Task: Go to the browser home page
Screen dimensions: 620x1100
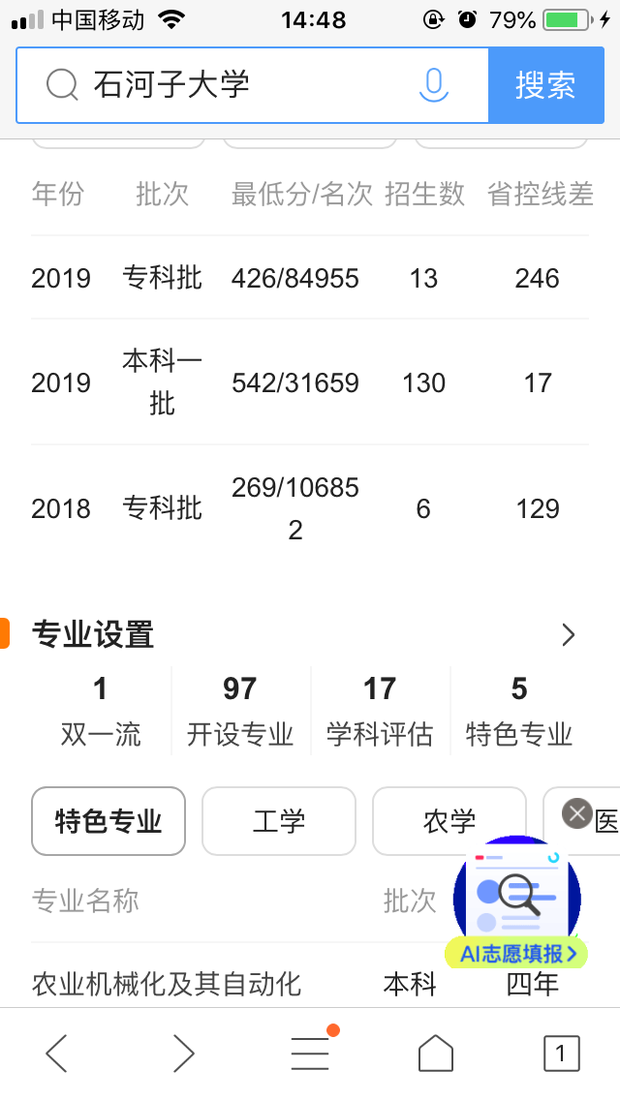Action: [x=436, y=1053]
